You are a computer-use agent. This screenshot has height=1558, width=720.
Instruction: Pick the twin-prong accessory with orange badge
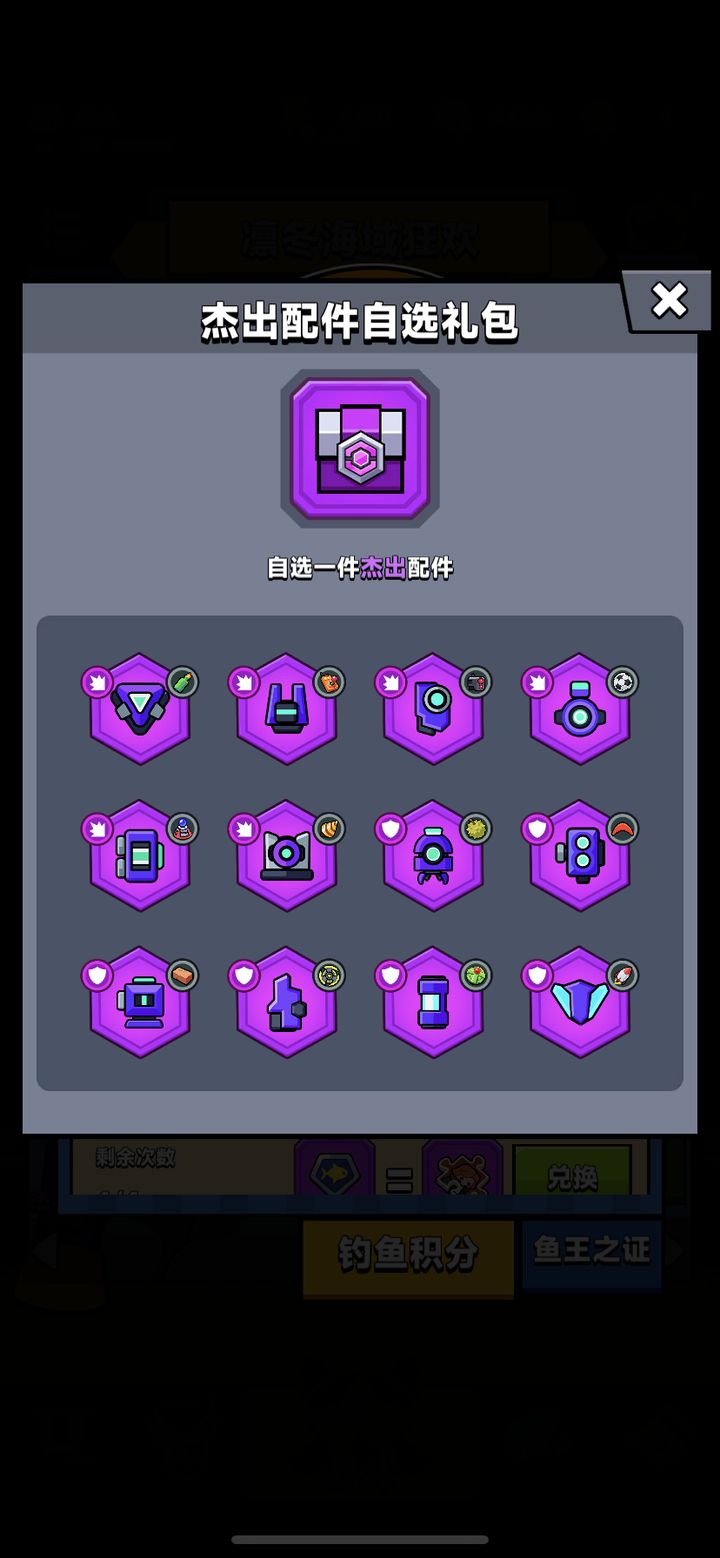tap(287, 708)
